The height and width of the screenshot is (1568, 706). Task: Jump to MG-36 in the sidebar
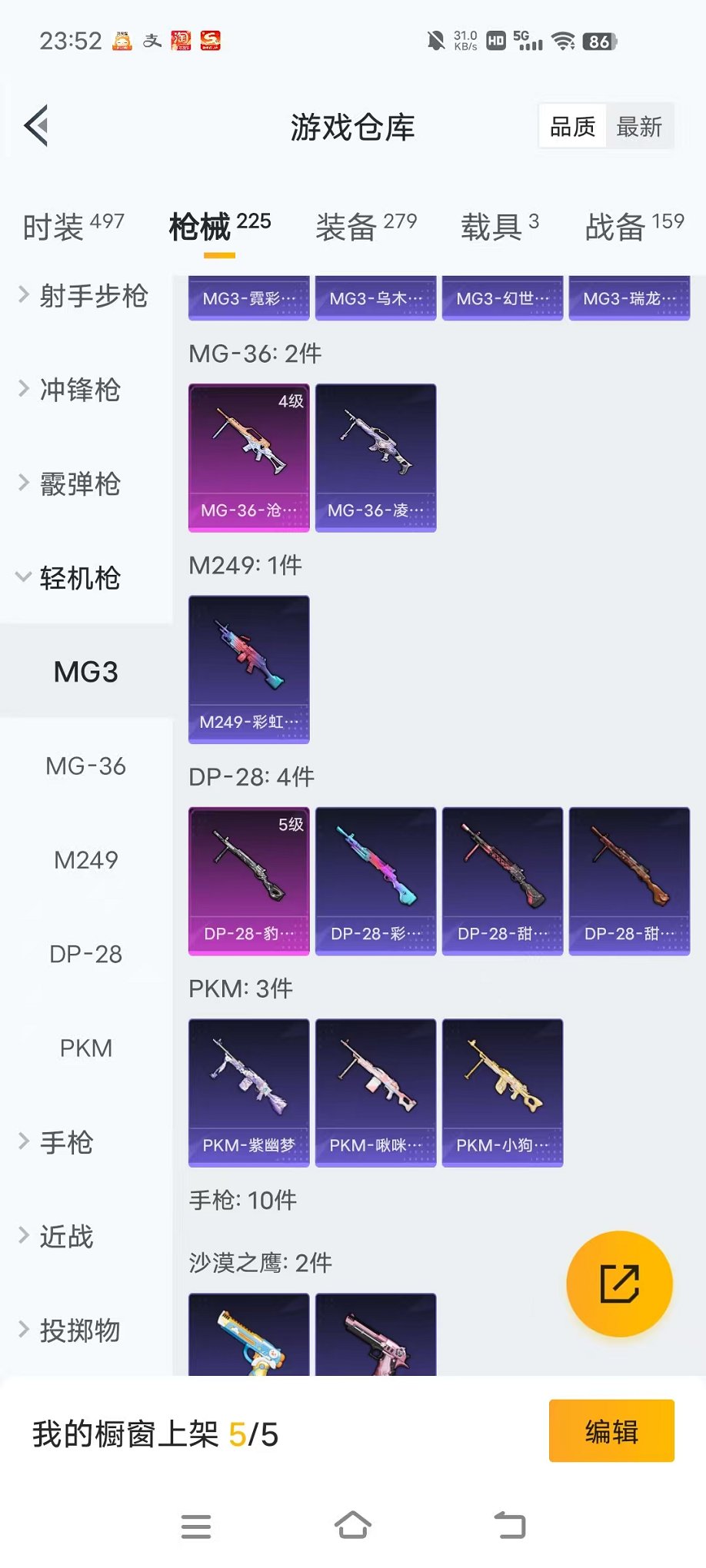(x=85, y=766)
